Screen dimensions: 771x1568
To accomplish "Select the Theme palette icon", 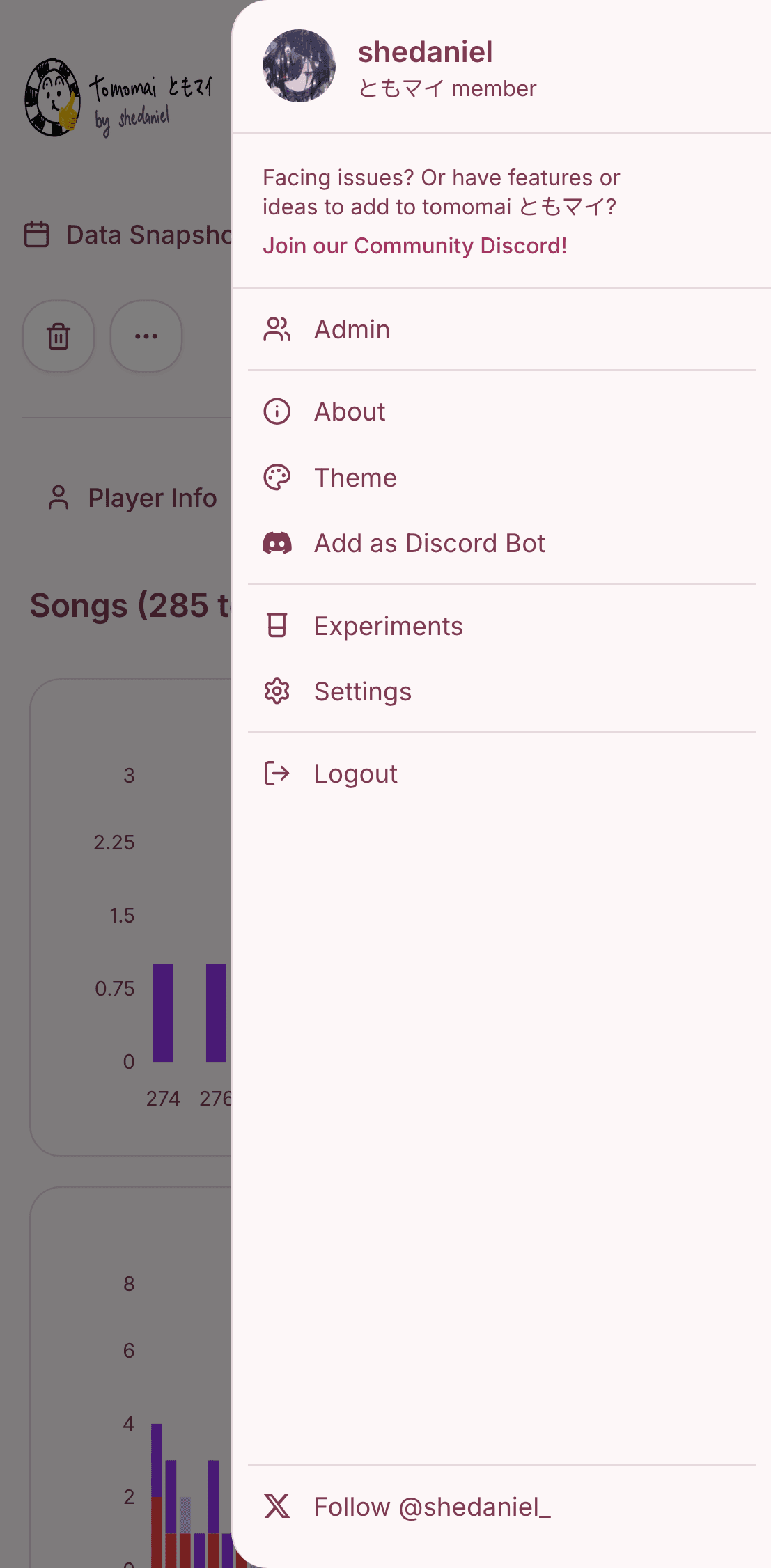I will 277,477.
